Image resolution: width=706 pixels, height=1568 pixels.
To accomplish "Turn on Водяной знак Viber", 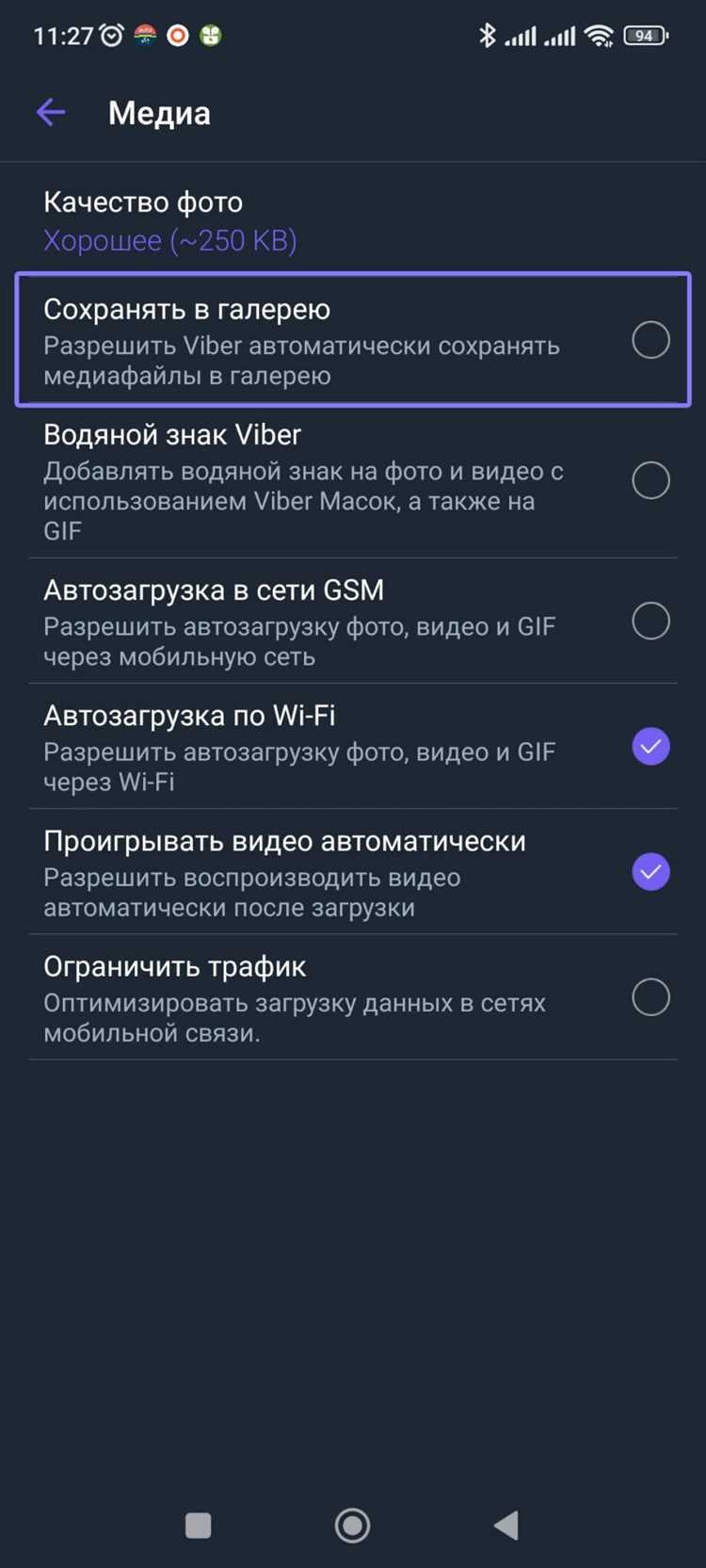I will [x=650, y=480].
